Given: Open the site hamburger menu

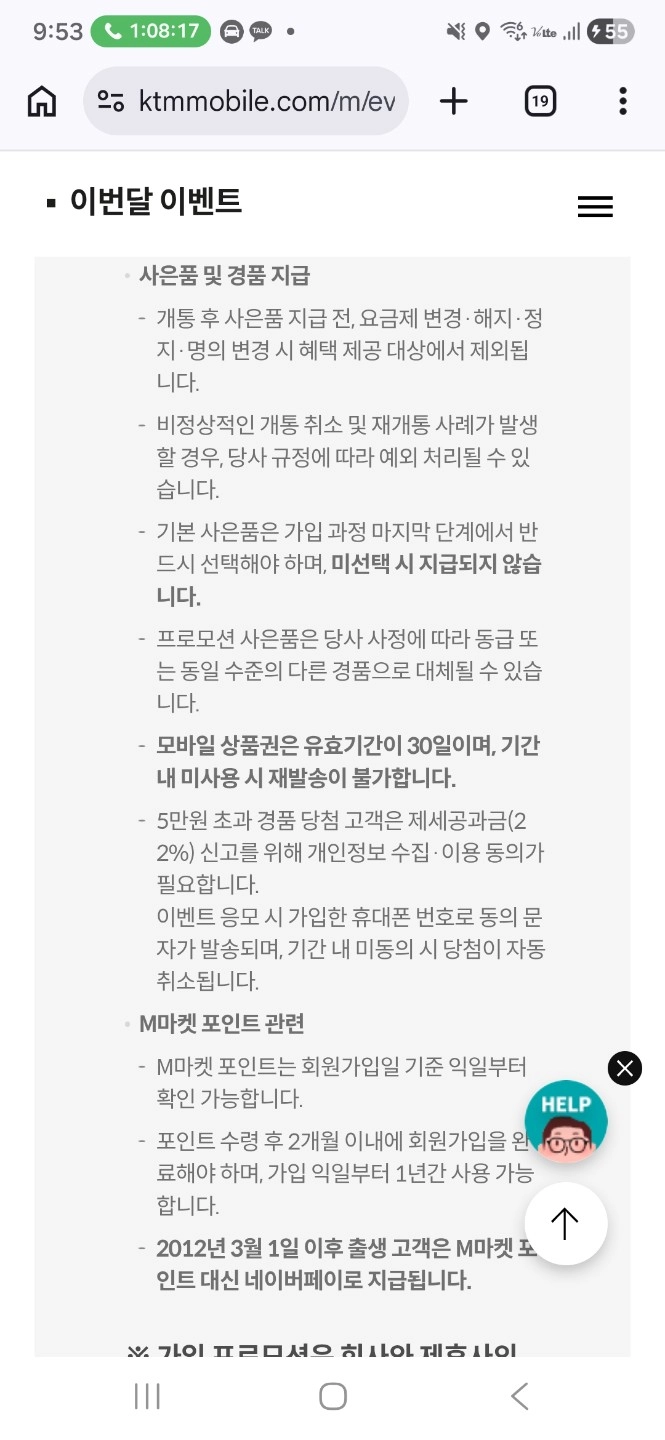Looking at the screenshot, I should 595,206.
